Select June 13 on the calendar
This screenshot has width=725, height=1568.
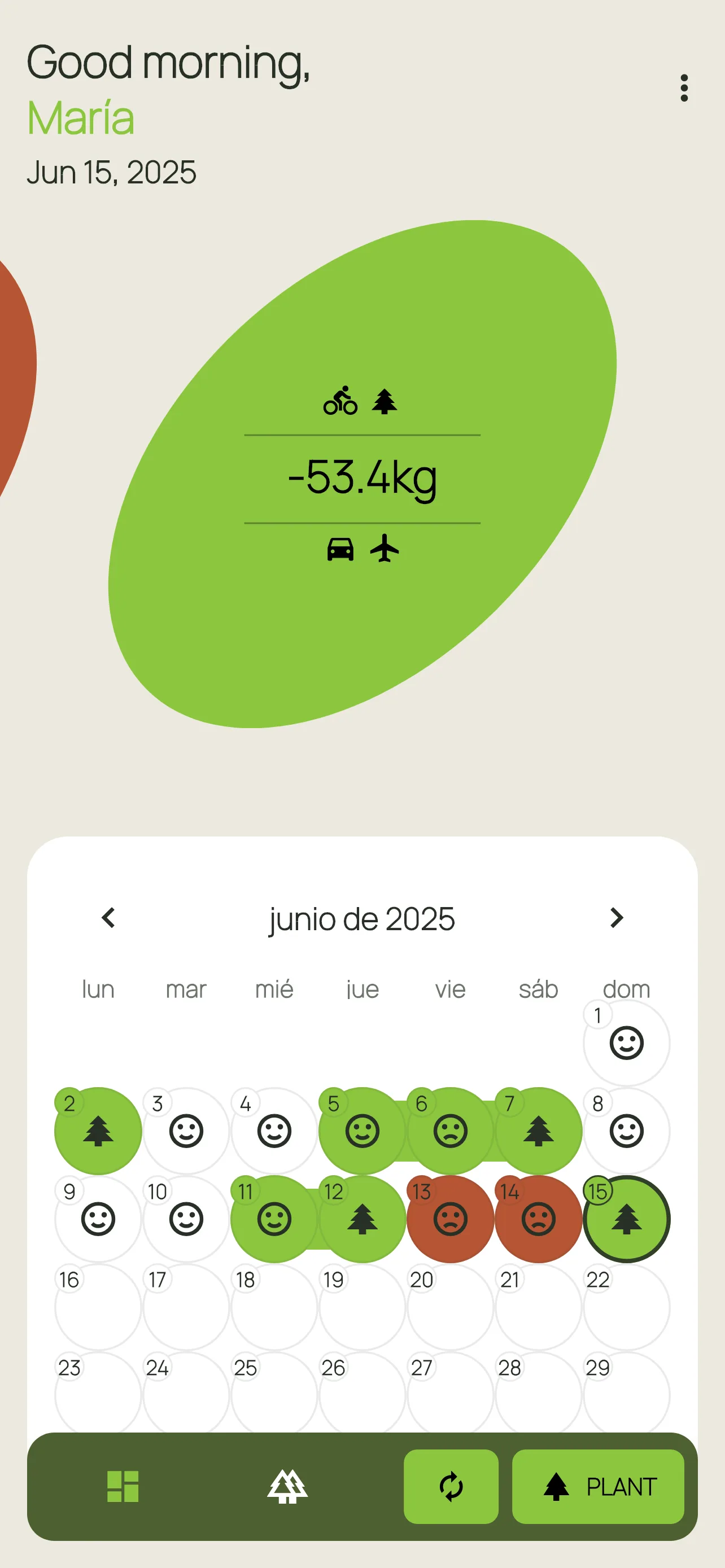[x=451, y=1219]
